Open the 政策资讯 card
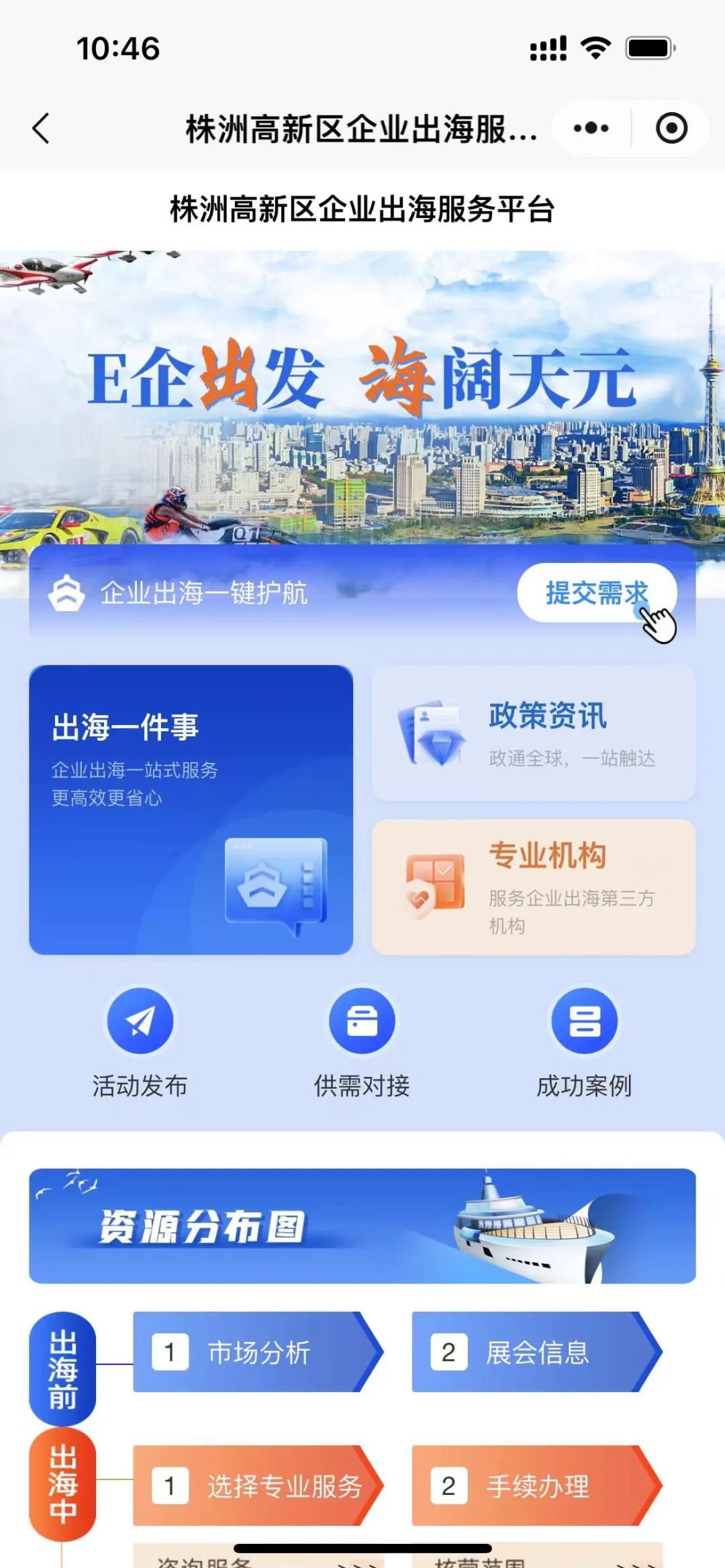 (534, 733)
